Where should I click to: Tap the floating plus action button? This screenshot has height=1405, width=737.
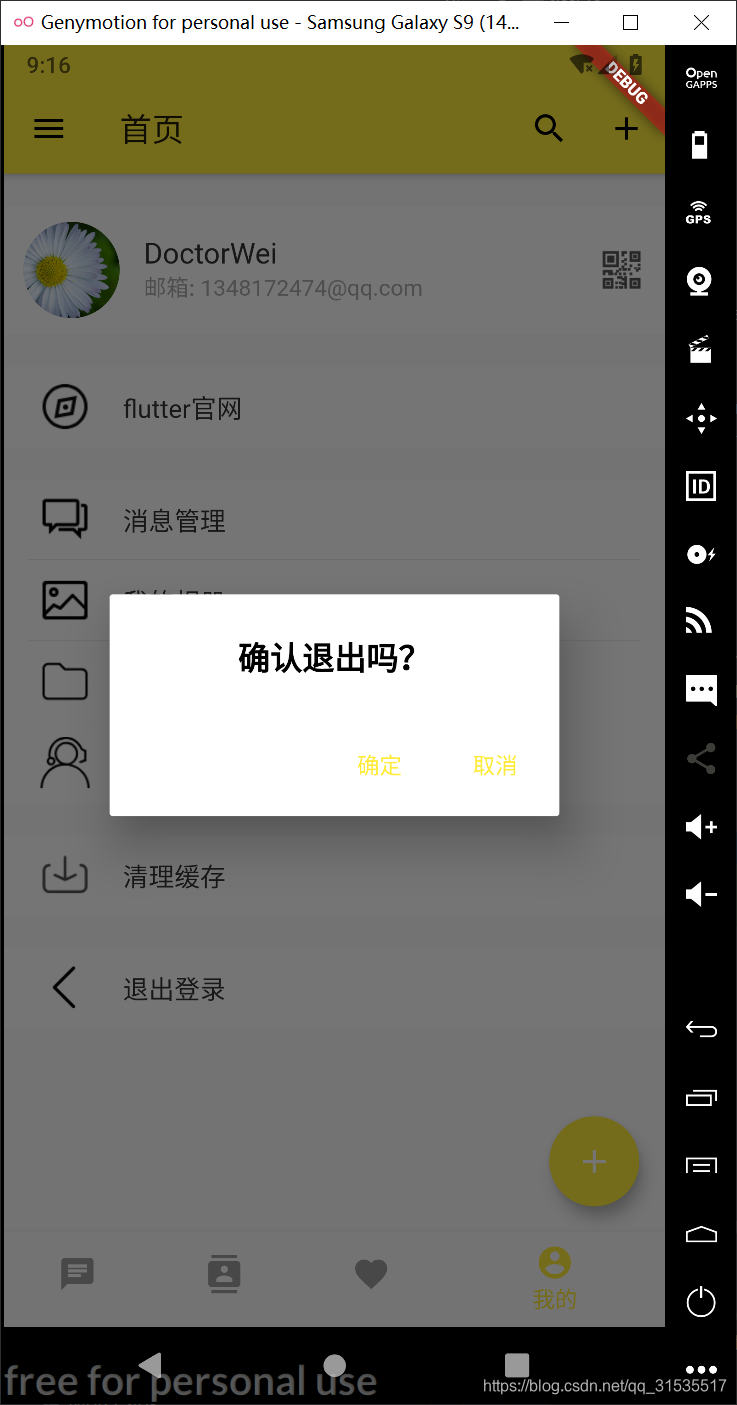pos(594,1161)
